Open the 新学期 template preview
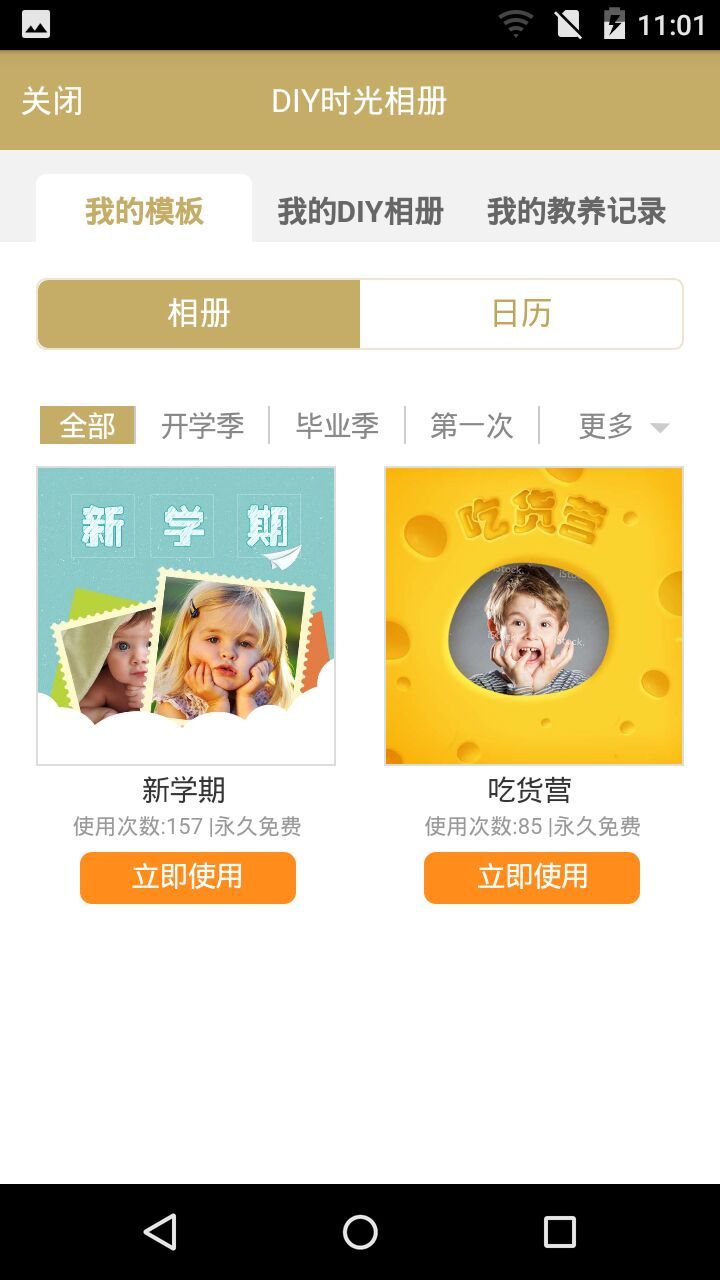 186,616
